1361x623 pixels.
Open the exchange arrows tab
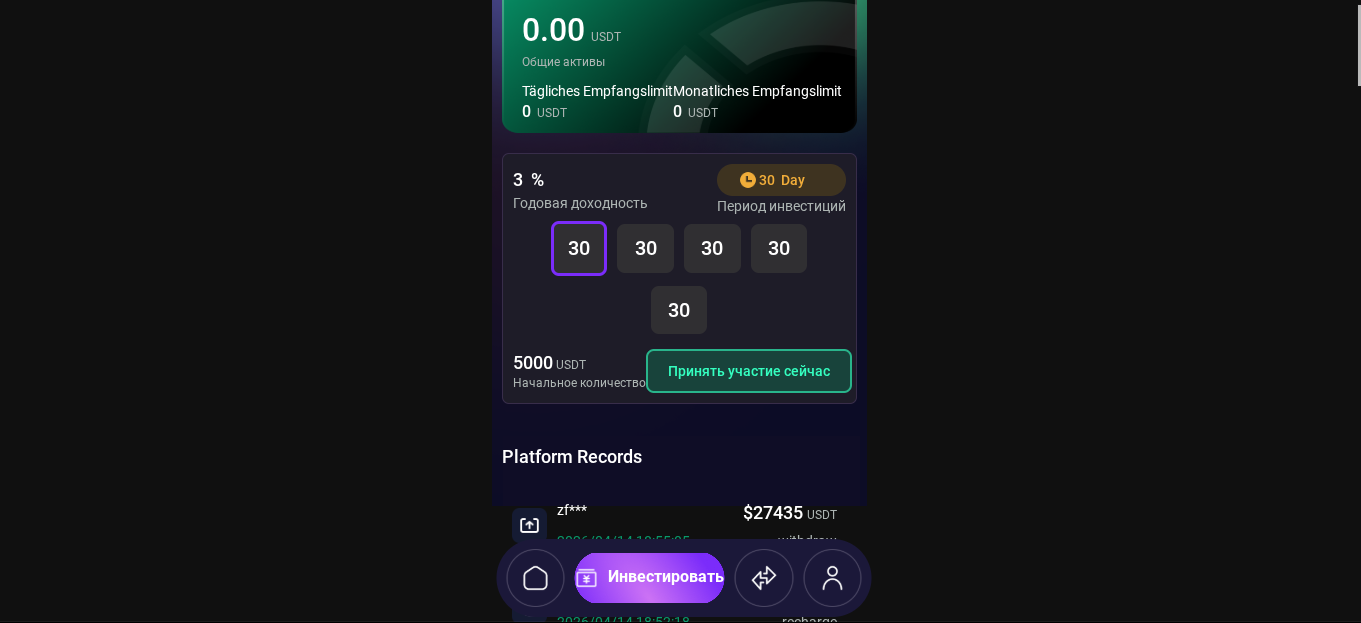pyautogui.click(x=764, y=578)
